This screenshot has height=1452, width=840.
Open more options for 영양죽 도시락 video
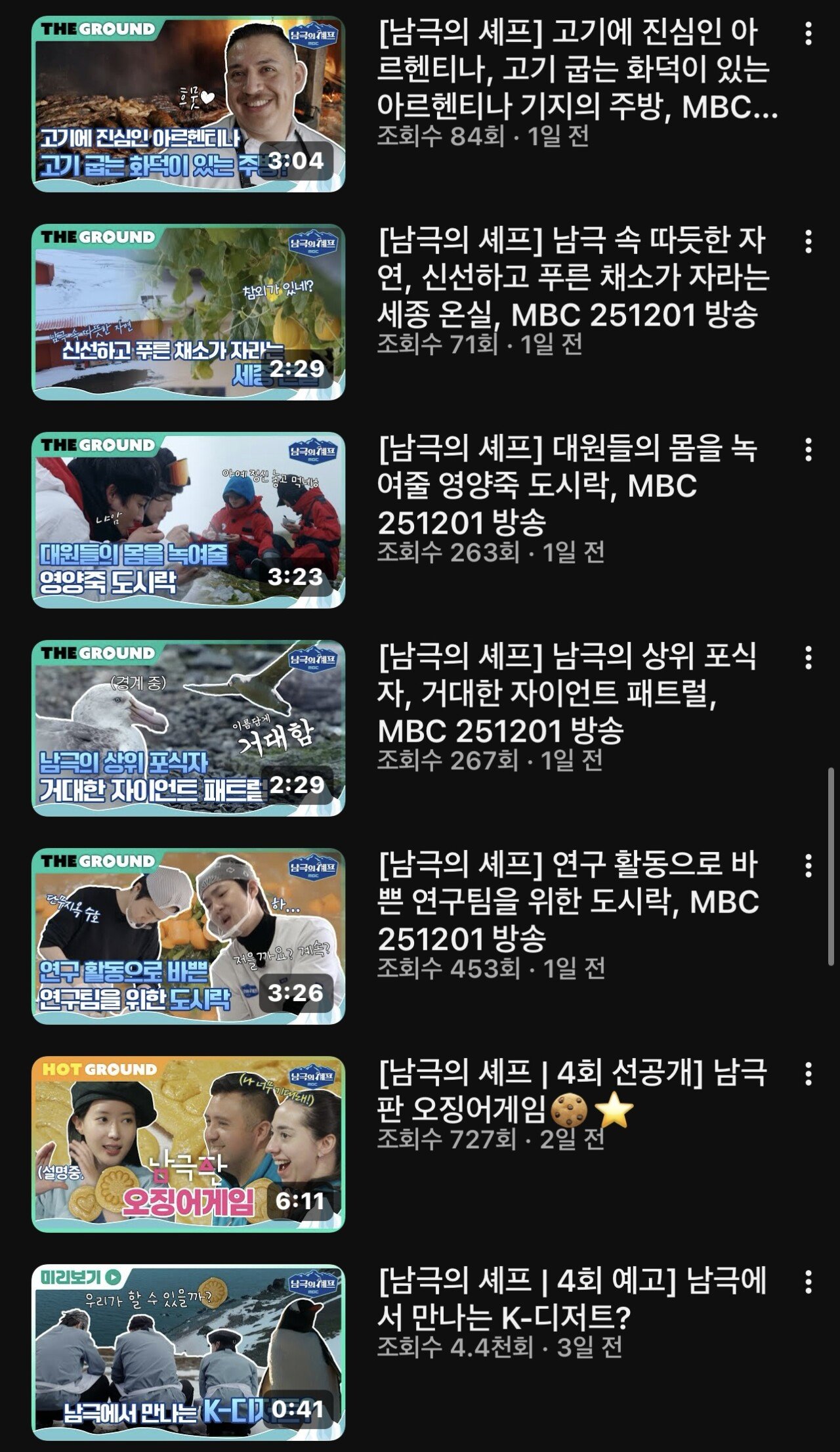808,450
